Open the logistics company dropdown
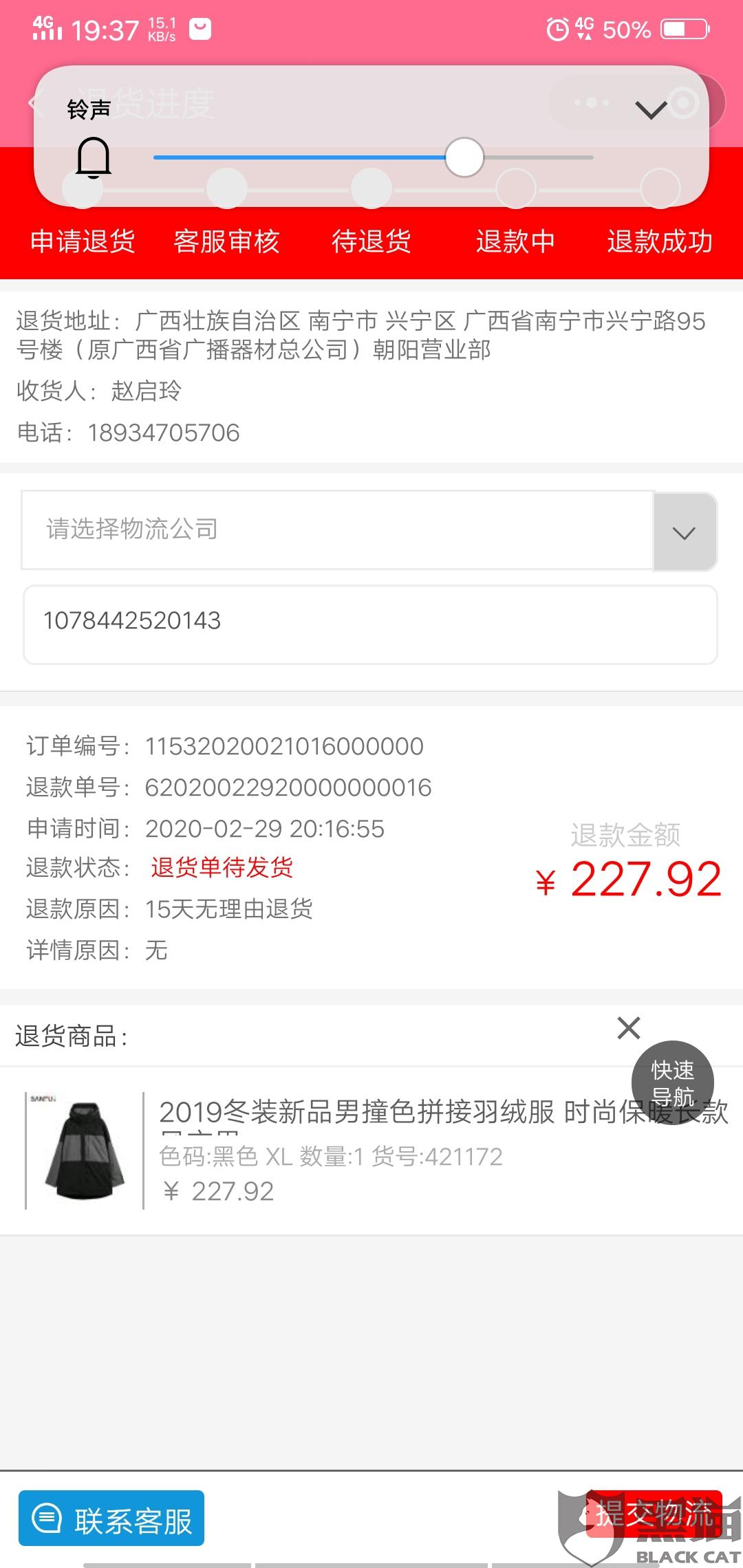This screenshot has height=1568, width=743. (685, 532)
